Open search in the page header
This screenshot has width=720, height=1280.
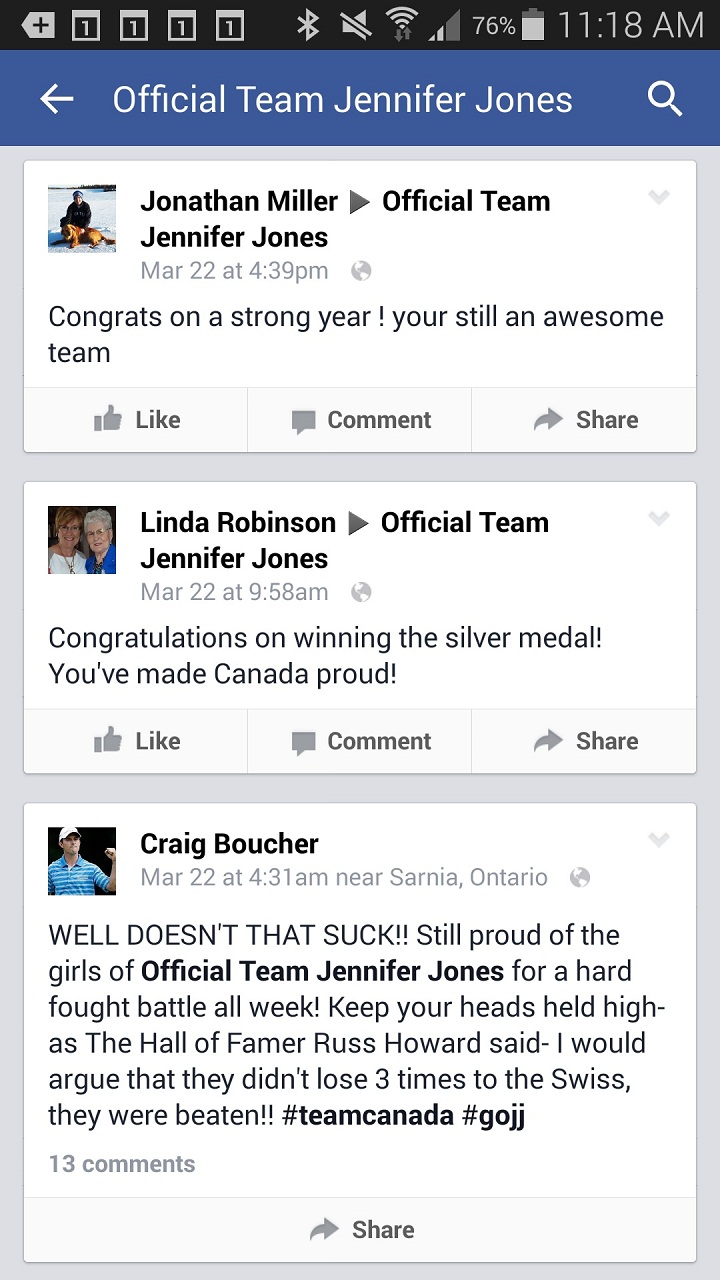[x=664, y=99]
